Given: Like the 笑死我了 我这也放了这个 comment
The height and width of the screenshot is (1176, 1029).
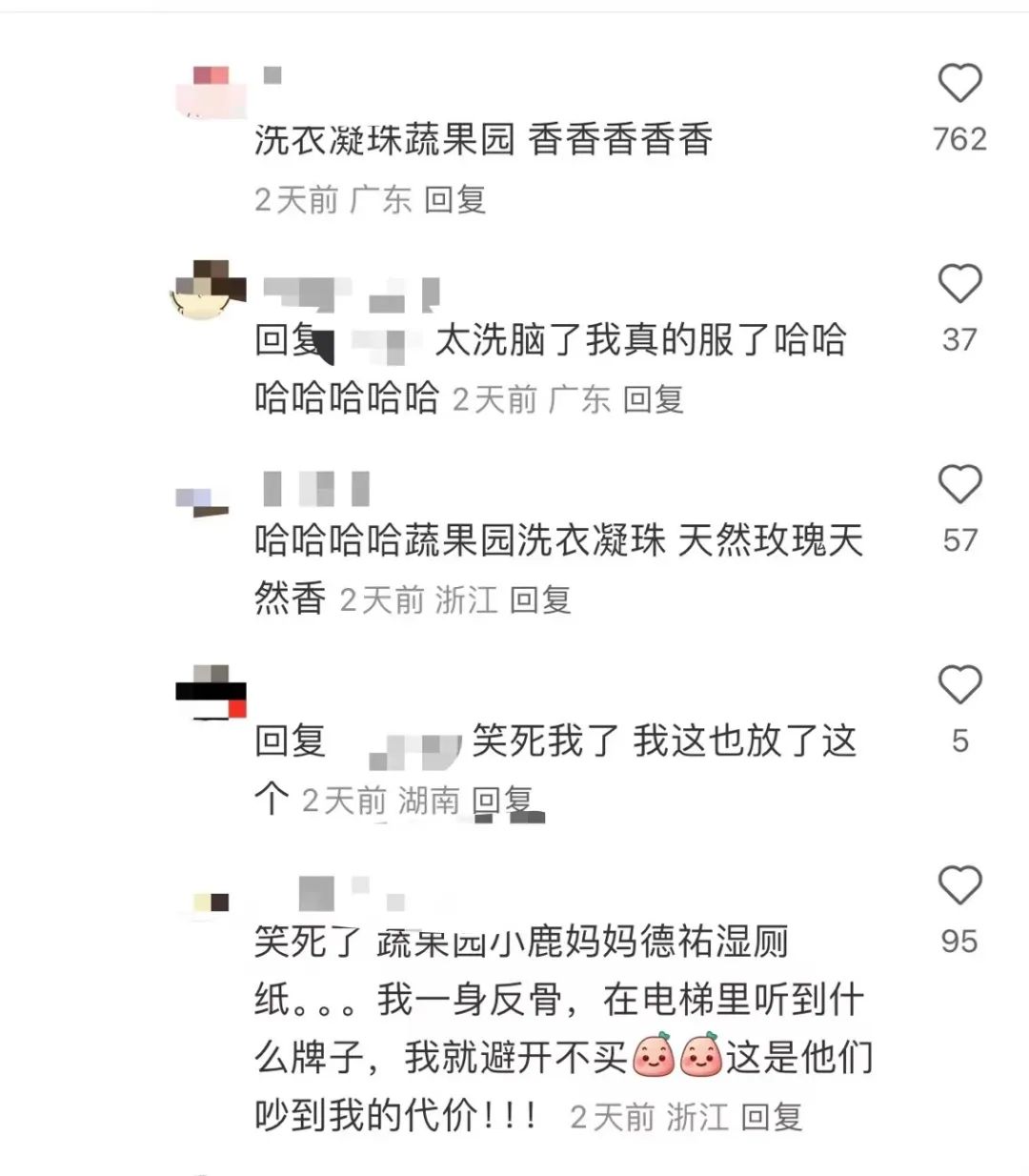Looking at the screenshot, I should (959, 685).
